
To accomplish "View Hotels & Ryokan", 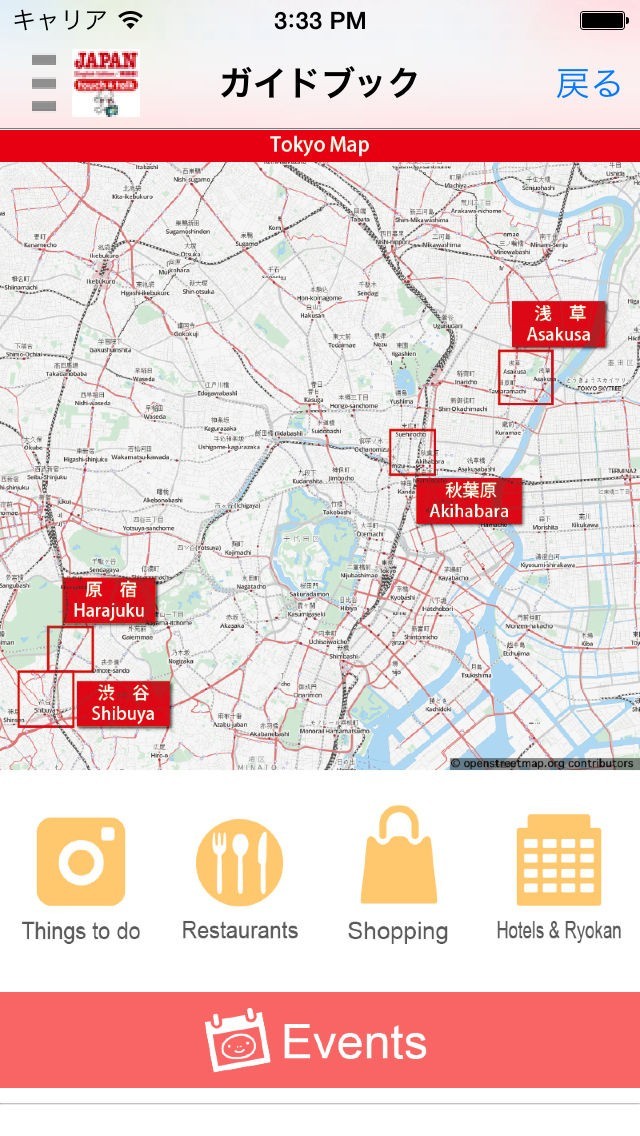I will coord(558,877).
